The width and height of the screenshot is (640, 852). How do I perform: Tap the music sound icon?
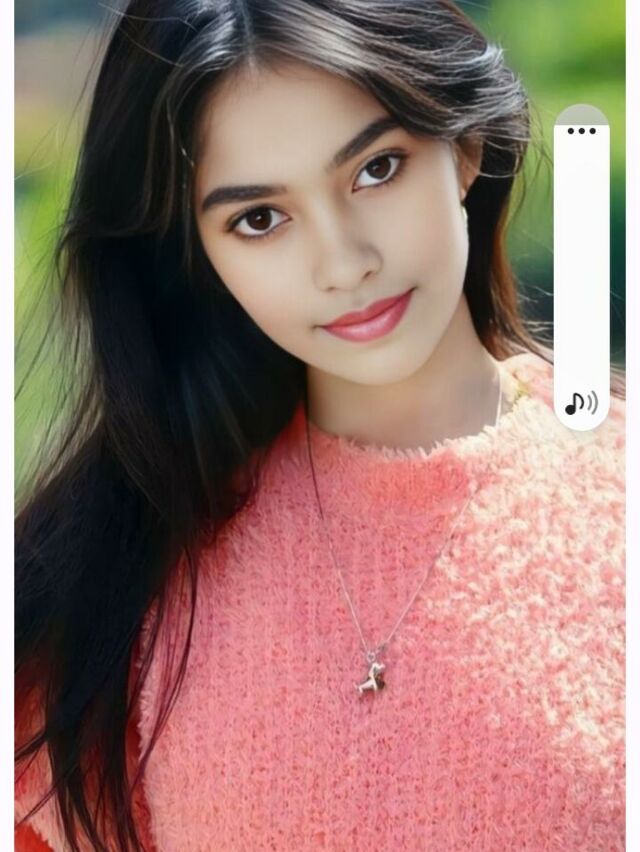pos(581,403)
